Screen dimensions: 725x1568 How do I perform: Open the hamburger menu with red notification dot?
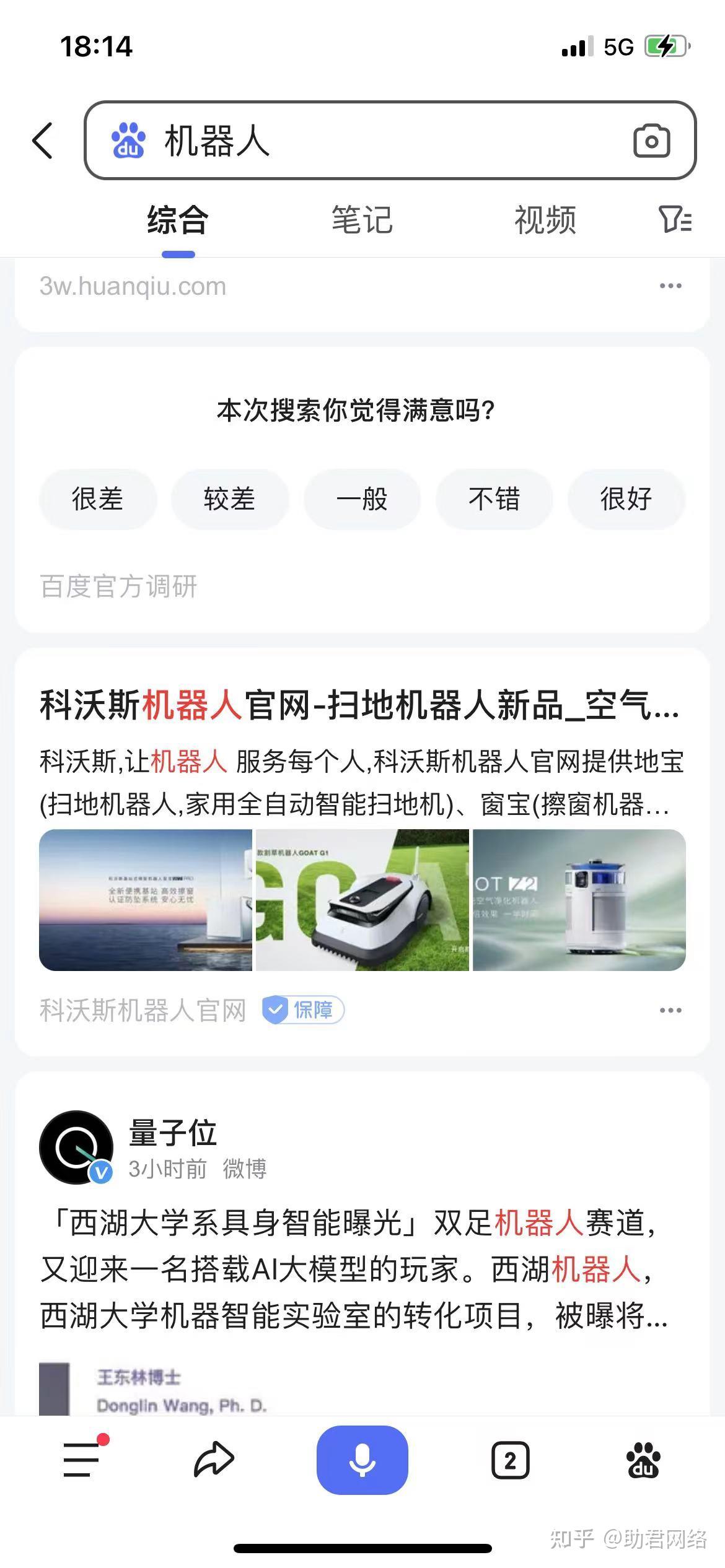[x=84, y=1460]
